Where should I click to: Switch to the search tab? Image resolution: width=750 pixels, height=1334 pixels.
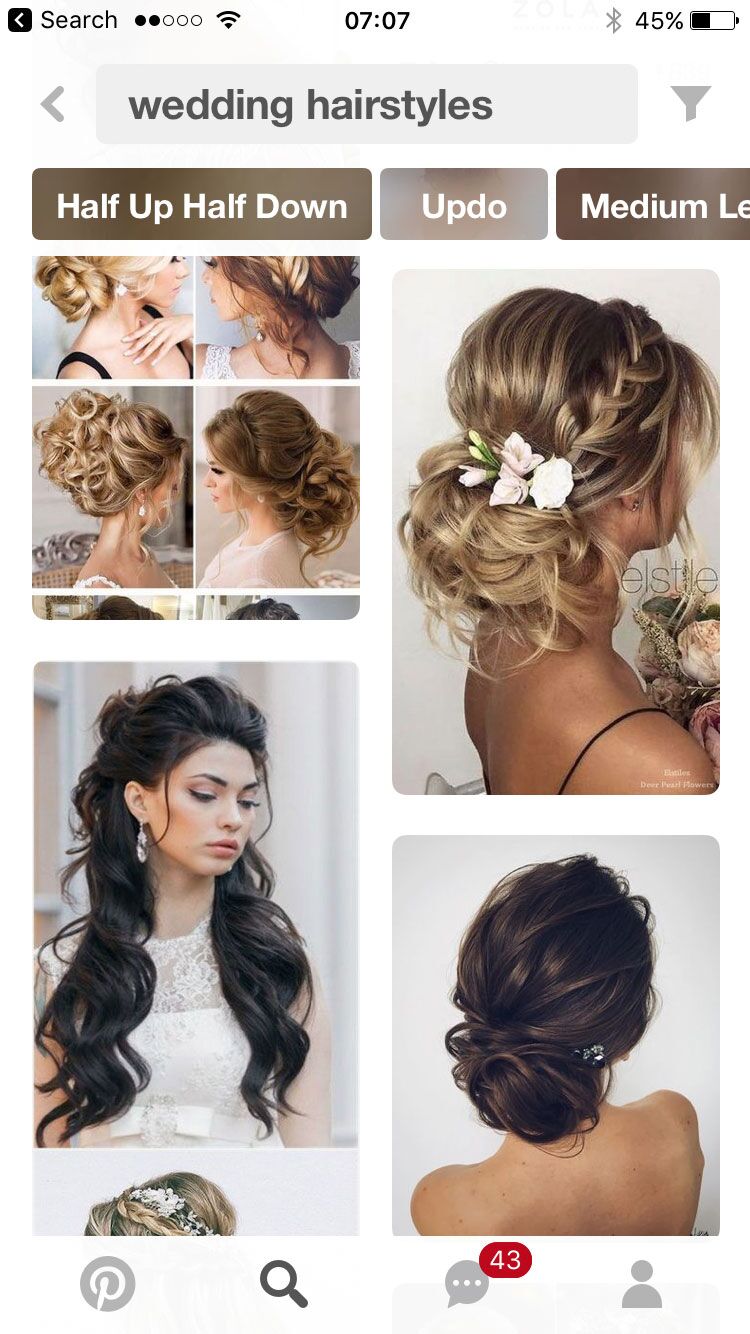coord(284,1283)
